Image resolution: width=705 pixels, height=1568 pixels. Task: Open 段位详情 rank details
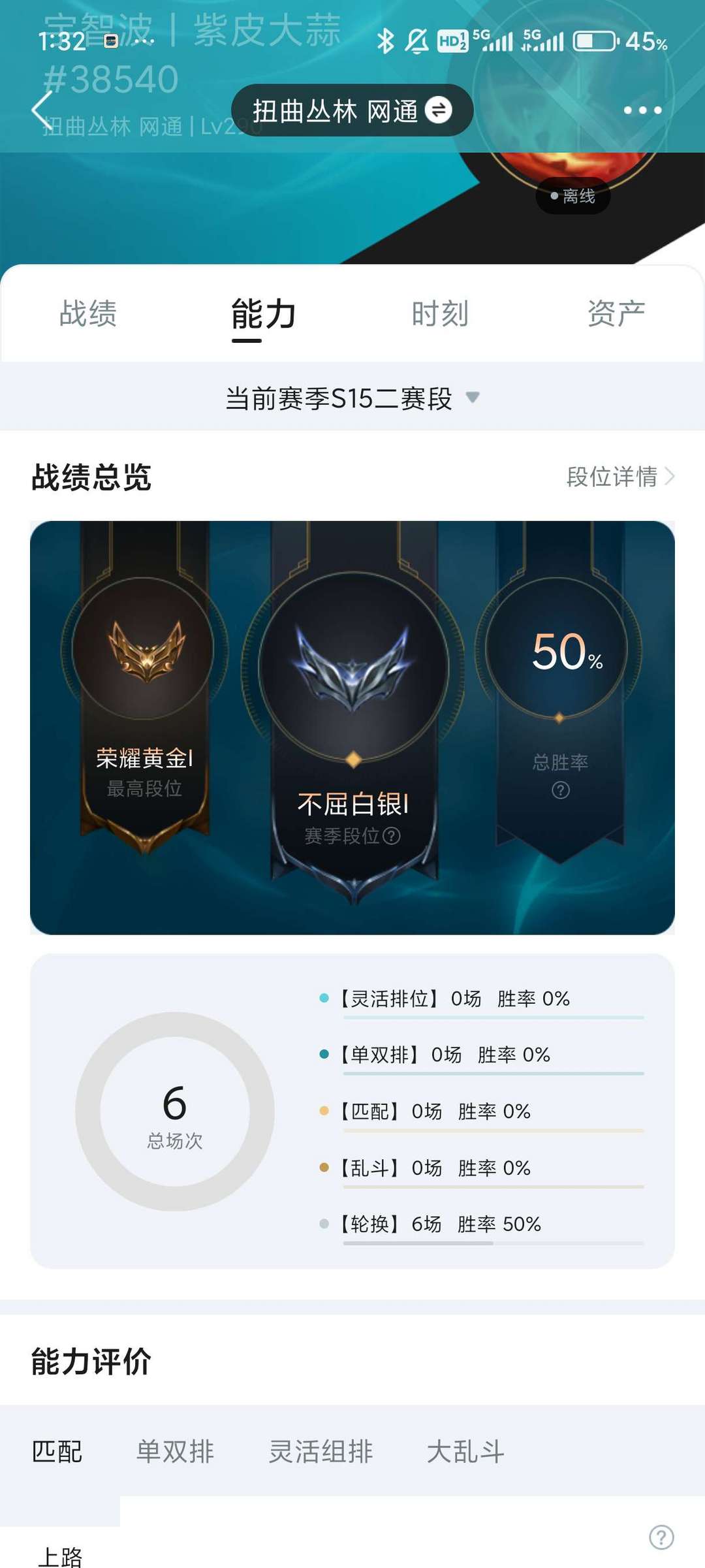[x=620, y=477]
